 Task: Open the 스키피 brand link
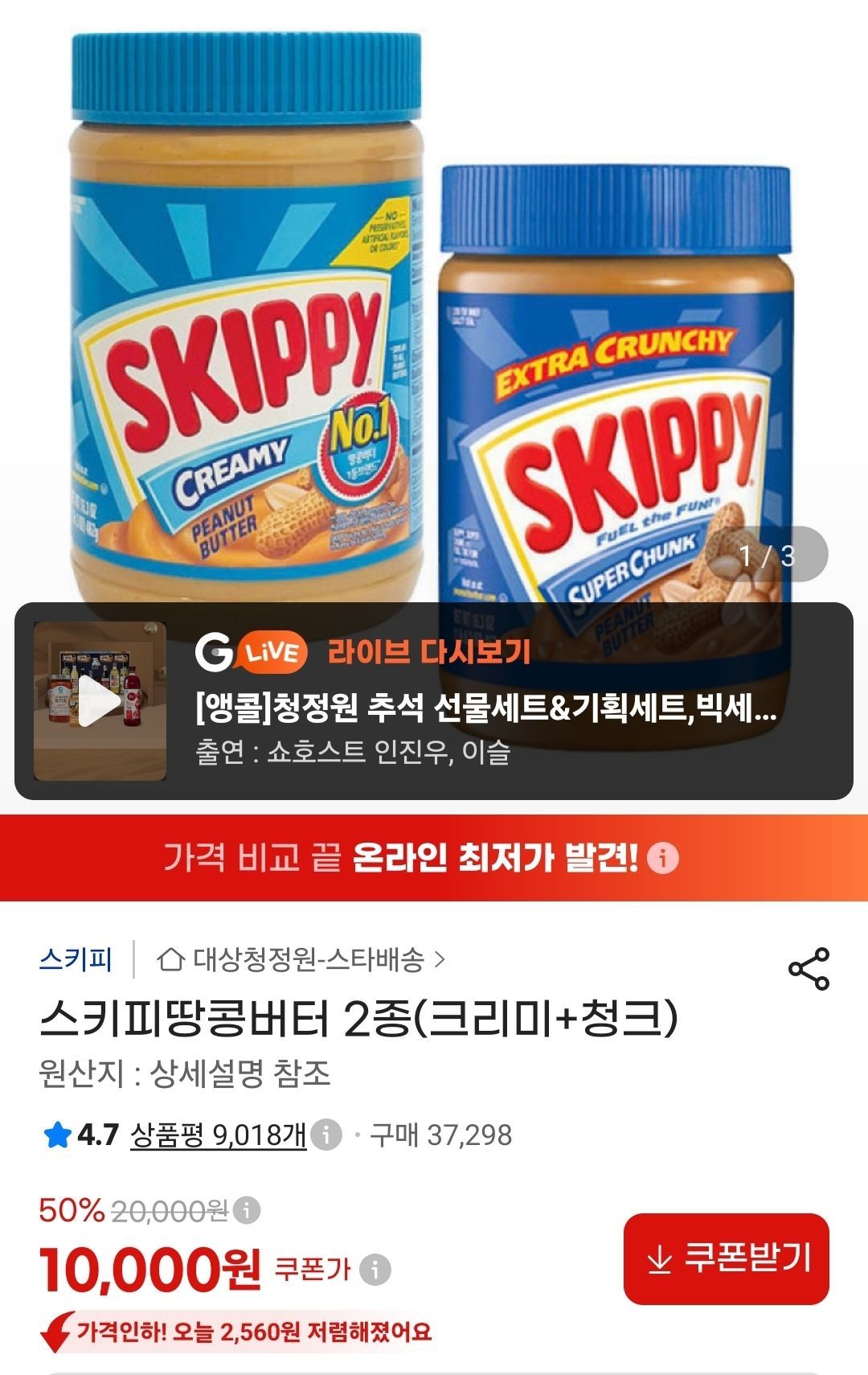tap(76, 958)
